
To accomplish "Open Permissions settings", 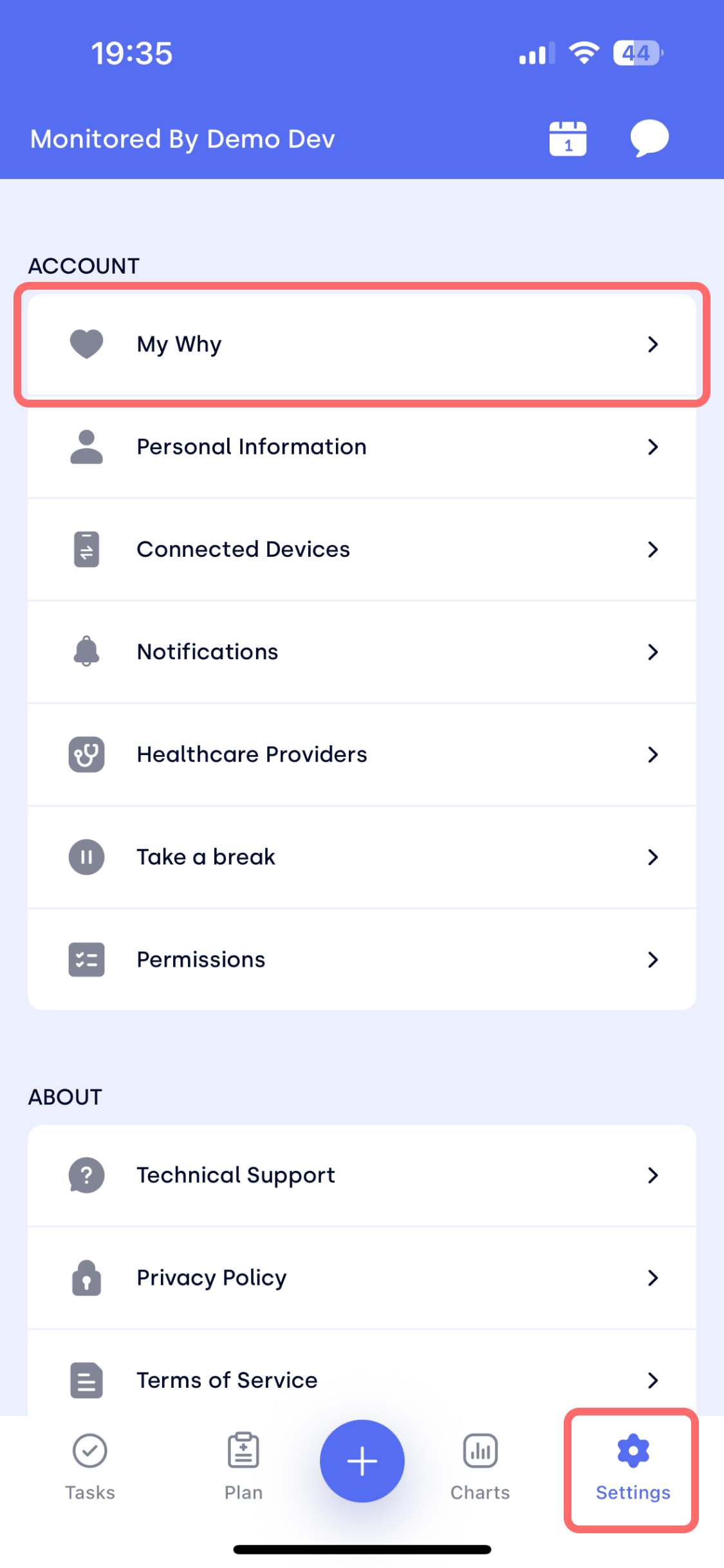I will 362,959.
